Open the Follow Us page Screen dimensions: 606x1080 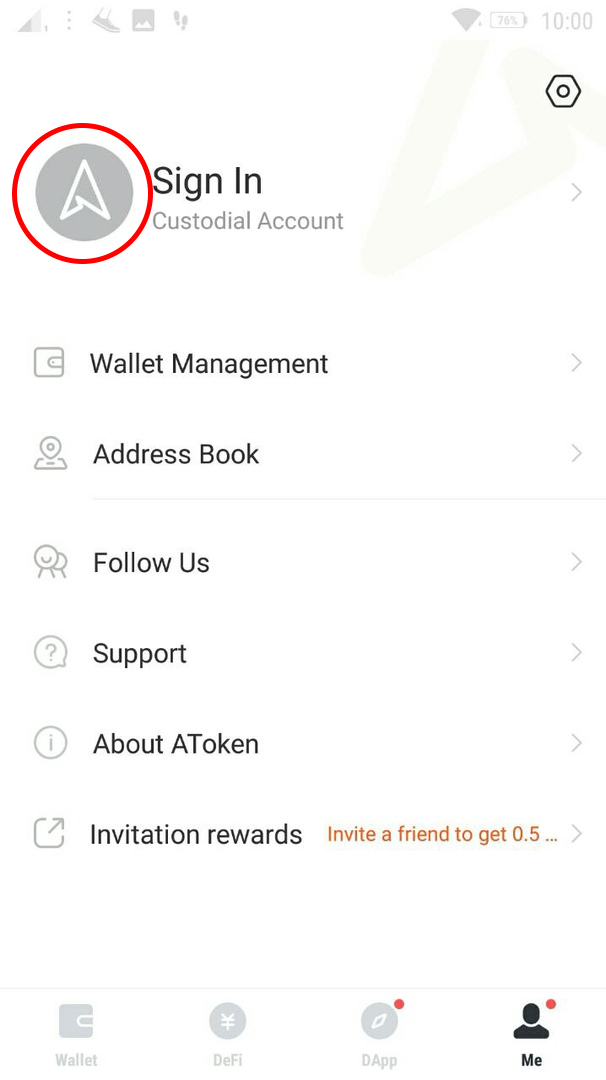(152, 563)
